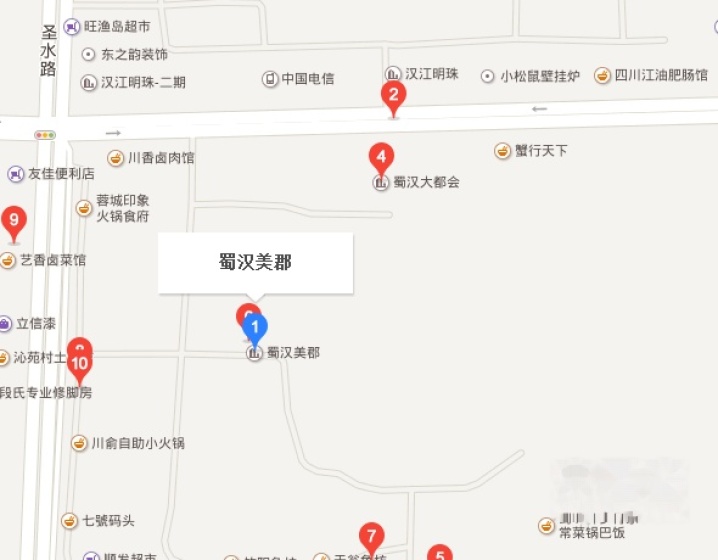Tap red marker number 9

coord(14,220)
